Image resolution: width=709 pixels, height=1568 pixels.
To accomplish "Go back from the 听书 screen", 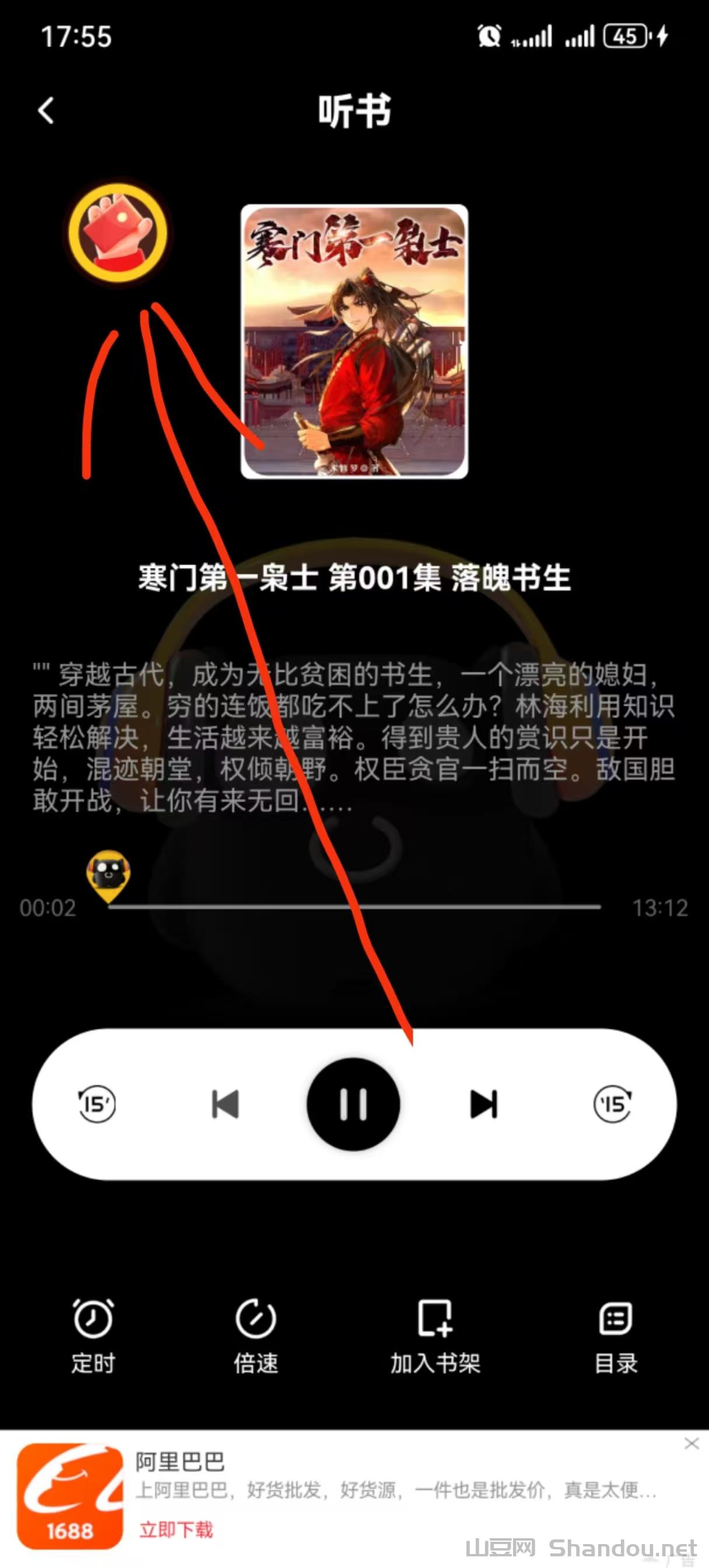I will point(46,111).
